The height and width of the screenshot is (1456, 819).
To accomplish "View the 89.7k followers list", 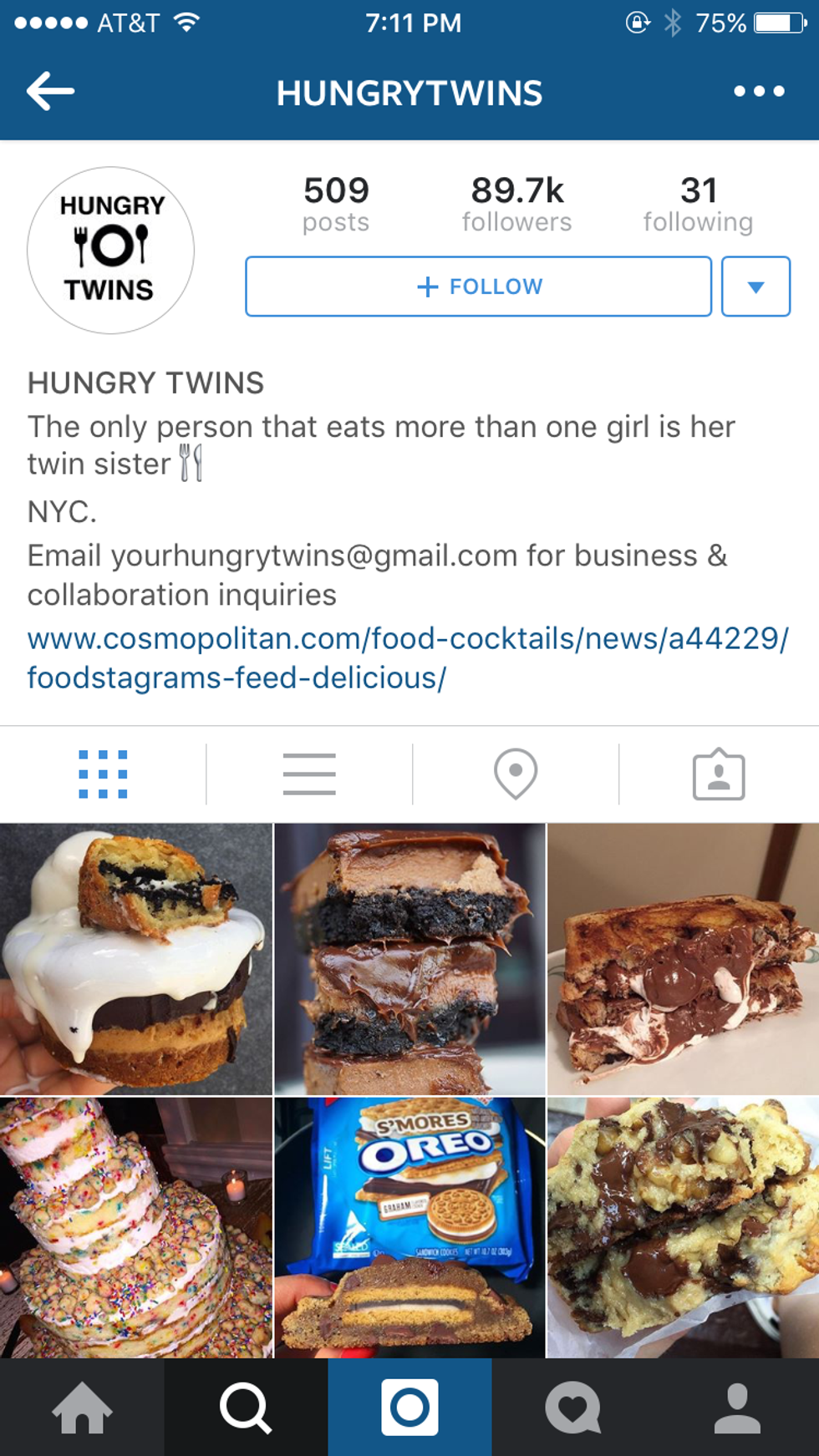I will click(x=517, y=203).
